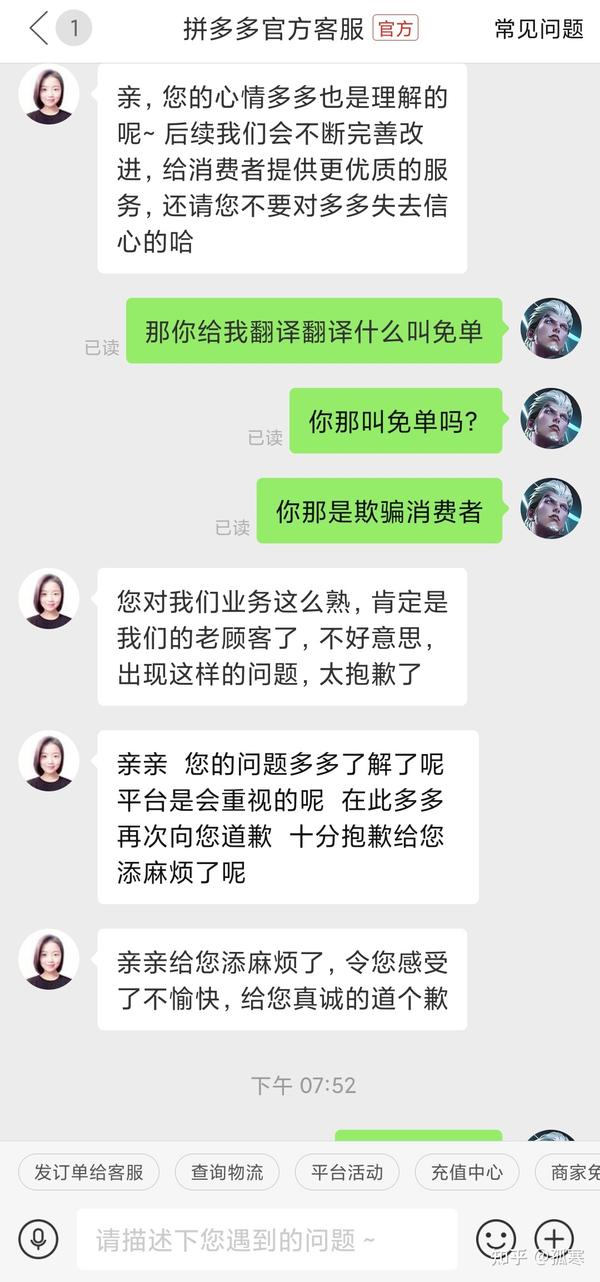Select the 查询物流 quick action
The height and width of the screenshot is (1282, 600).
tap(227, 1172)
